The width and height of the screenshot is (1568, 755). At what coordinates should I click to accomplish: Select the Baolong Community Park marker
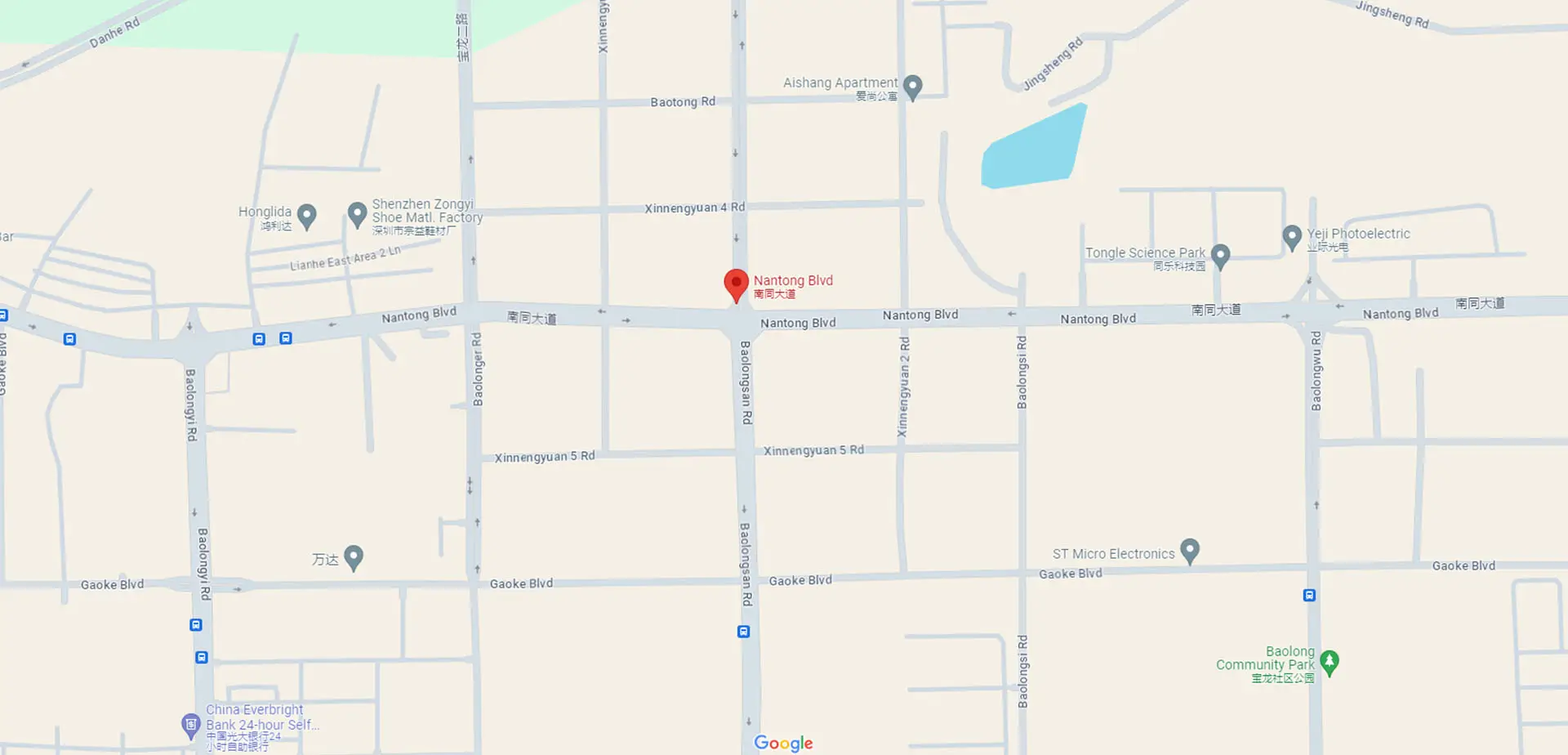(1329, 662)
